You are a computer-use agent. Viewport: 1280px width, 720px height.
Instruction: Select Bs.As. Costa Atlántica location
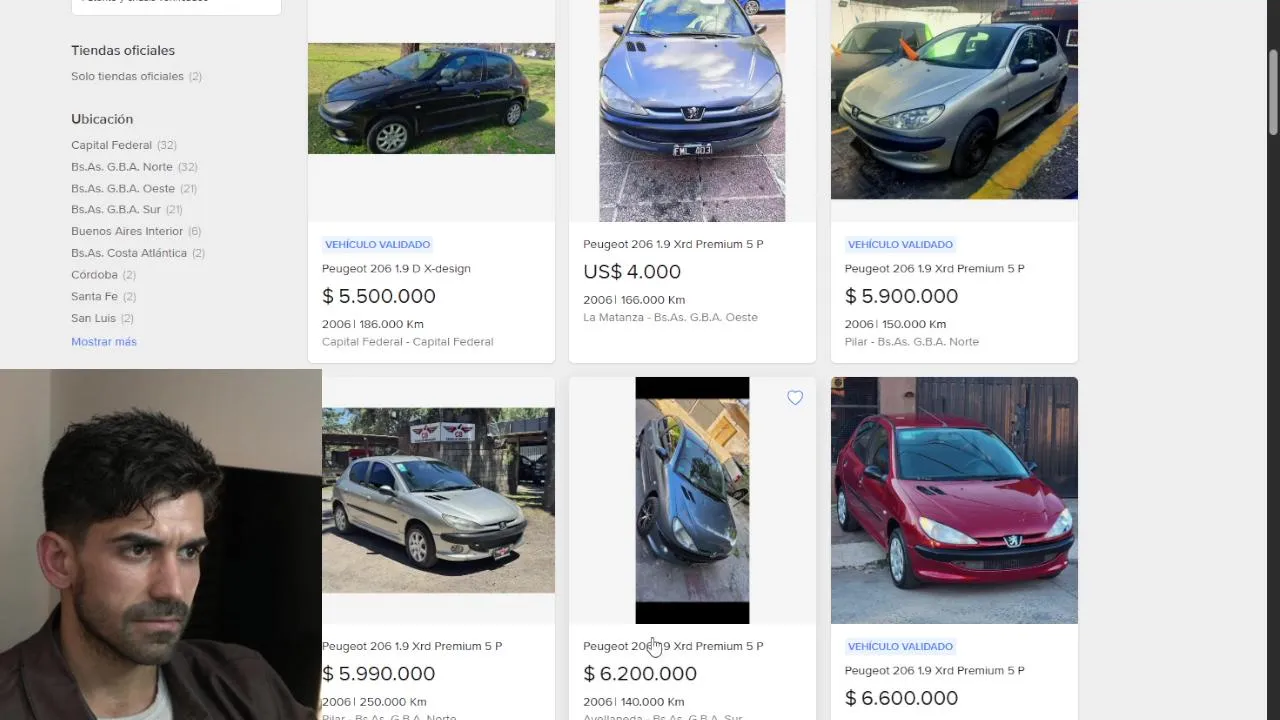(x=129, y=253)
